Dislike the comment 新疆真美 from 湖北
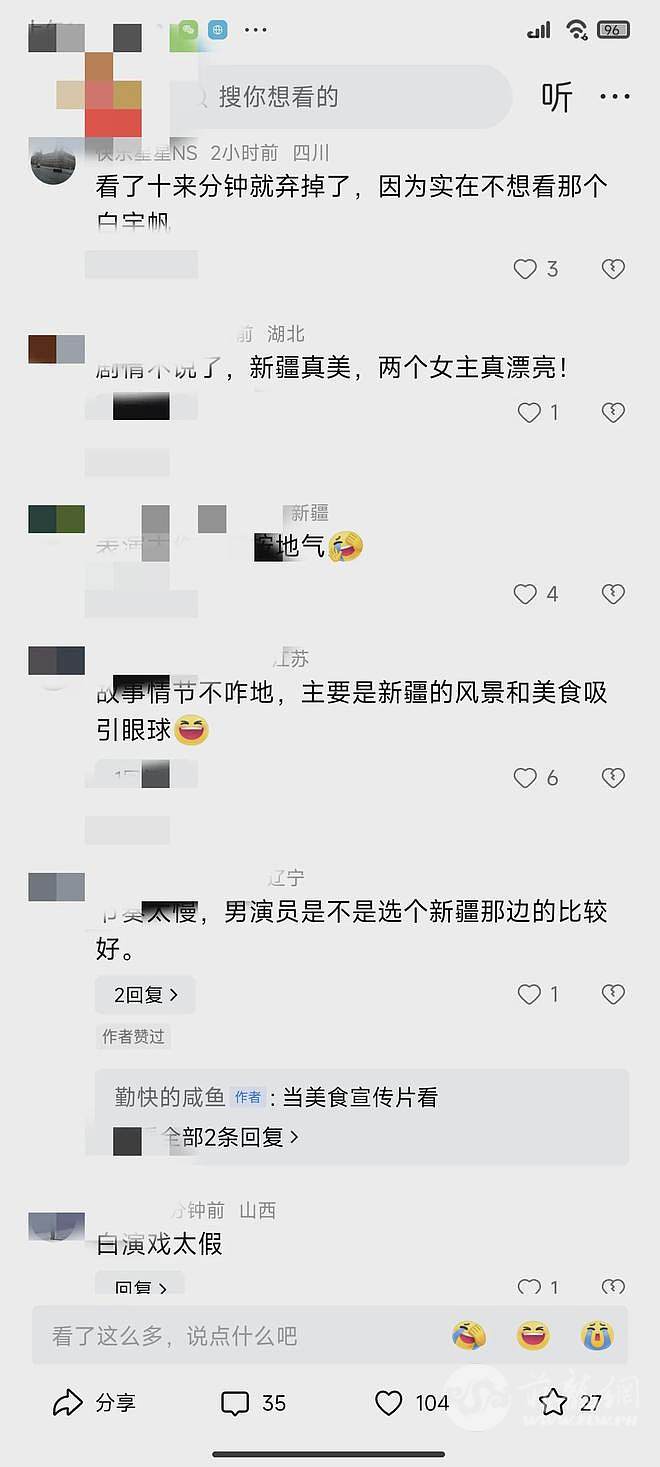Screen dimensions: 660x1467 point(613,412)
